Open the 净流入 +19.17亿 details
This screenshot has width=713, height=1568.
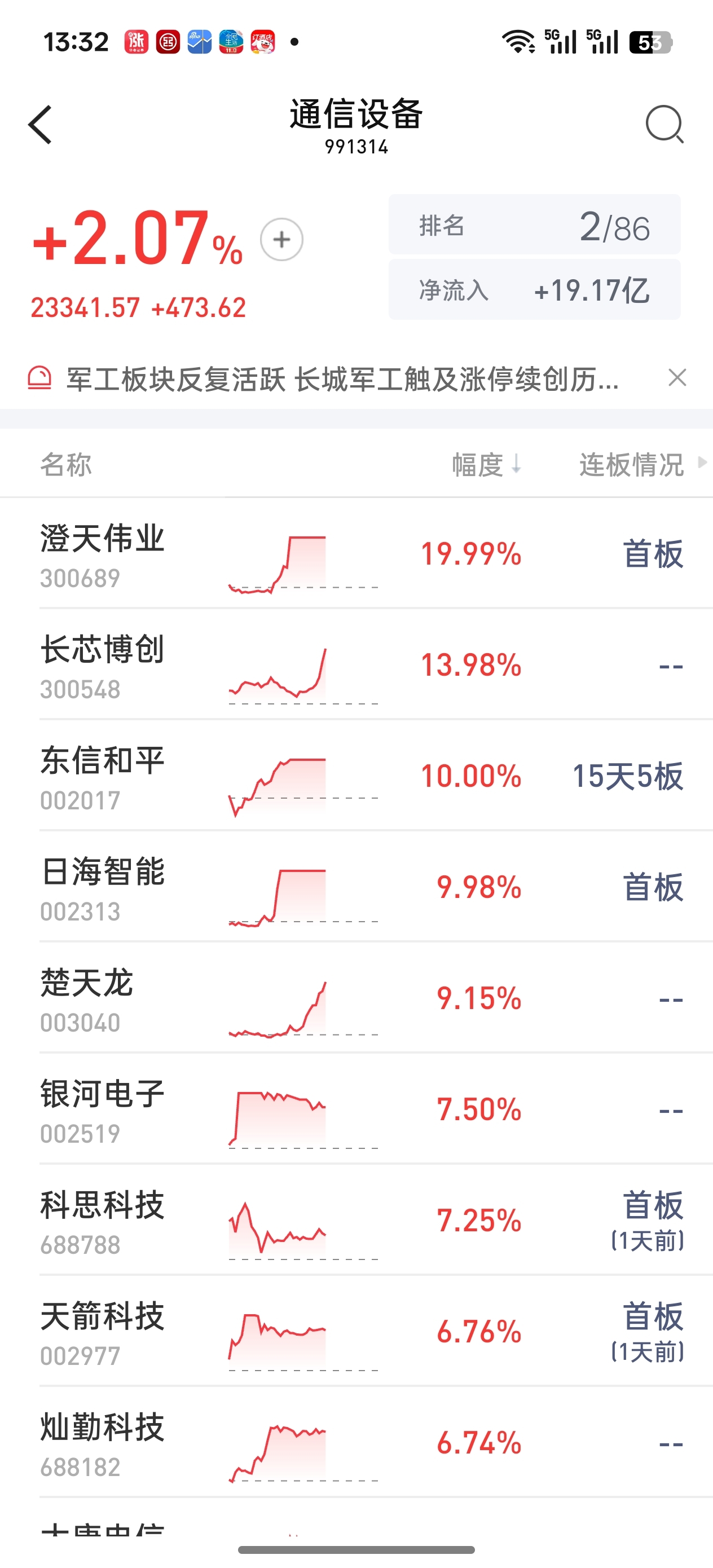coord(535,290)
